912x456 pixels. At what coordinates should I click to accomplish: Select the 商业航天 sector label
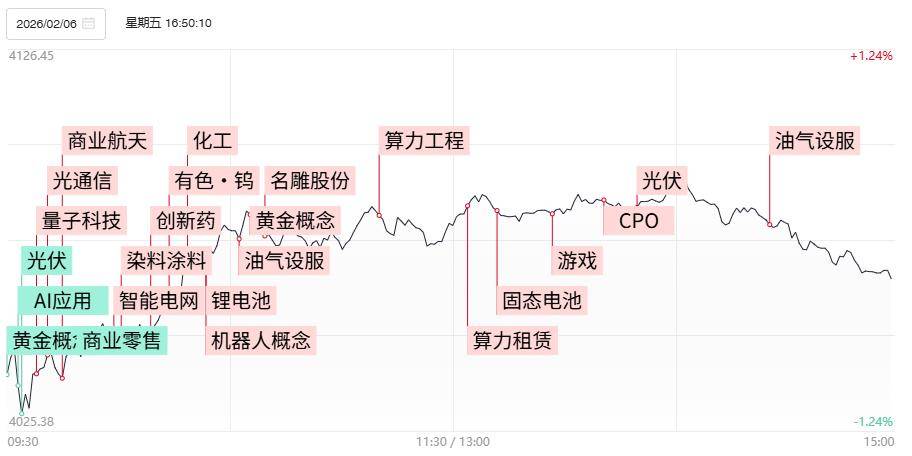[107, 141]
